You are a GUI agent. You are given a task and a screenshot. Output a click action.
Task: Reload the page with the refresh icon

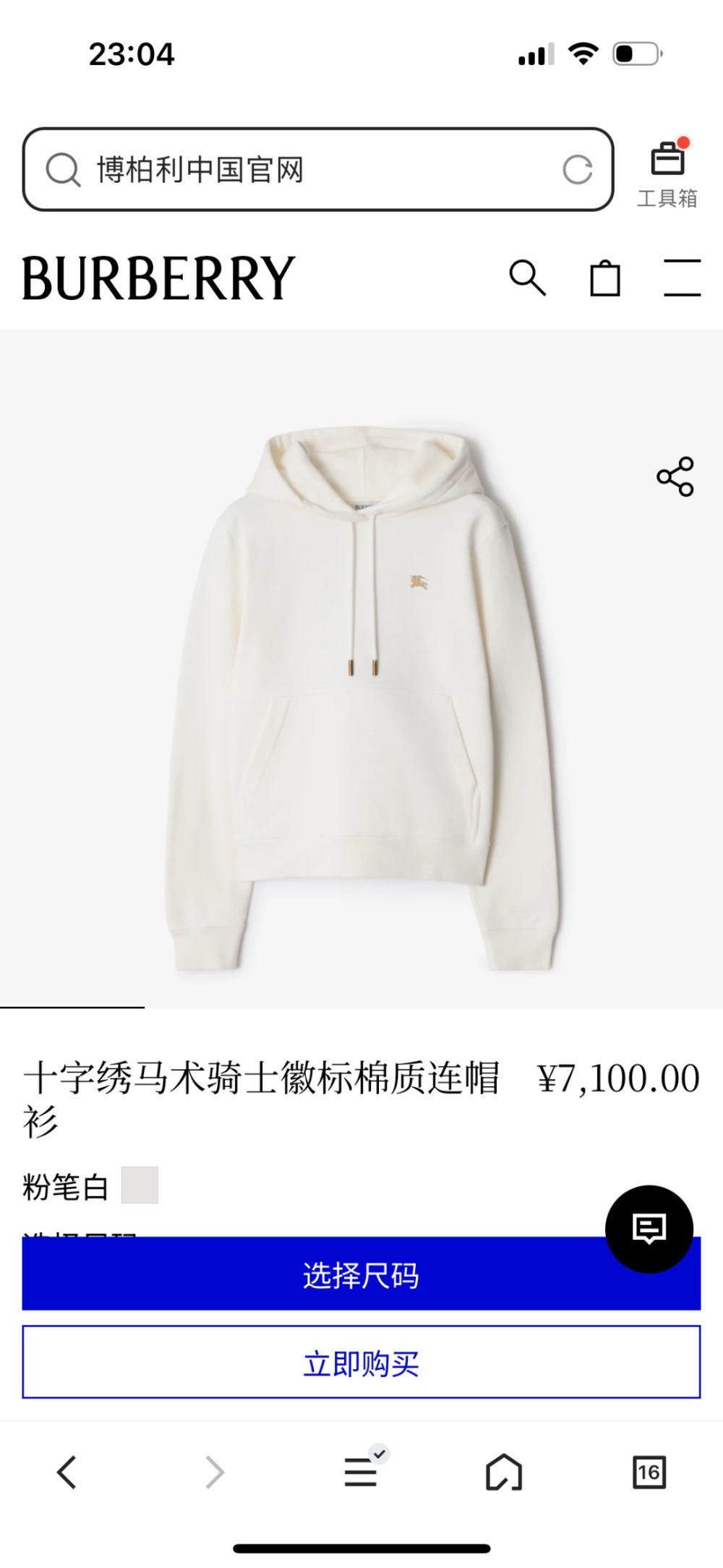coord(577,170)
